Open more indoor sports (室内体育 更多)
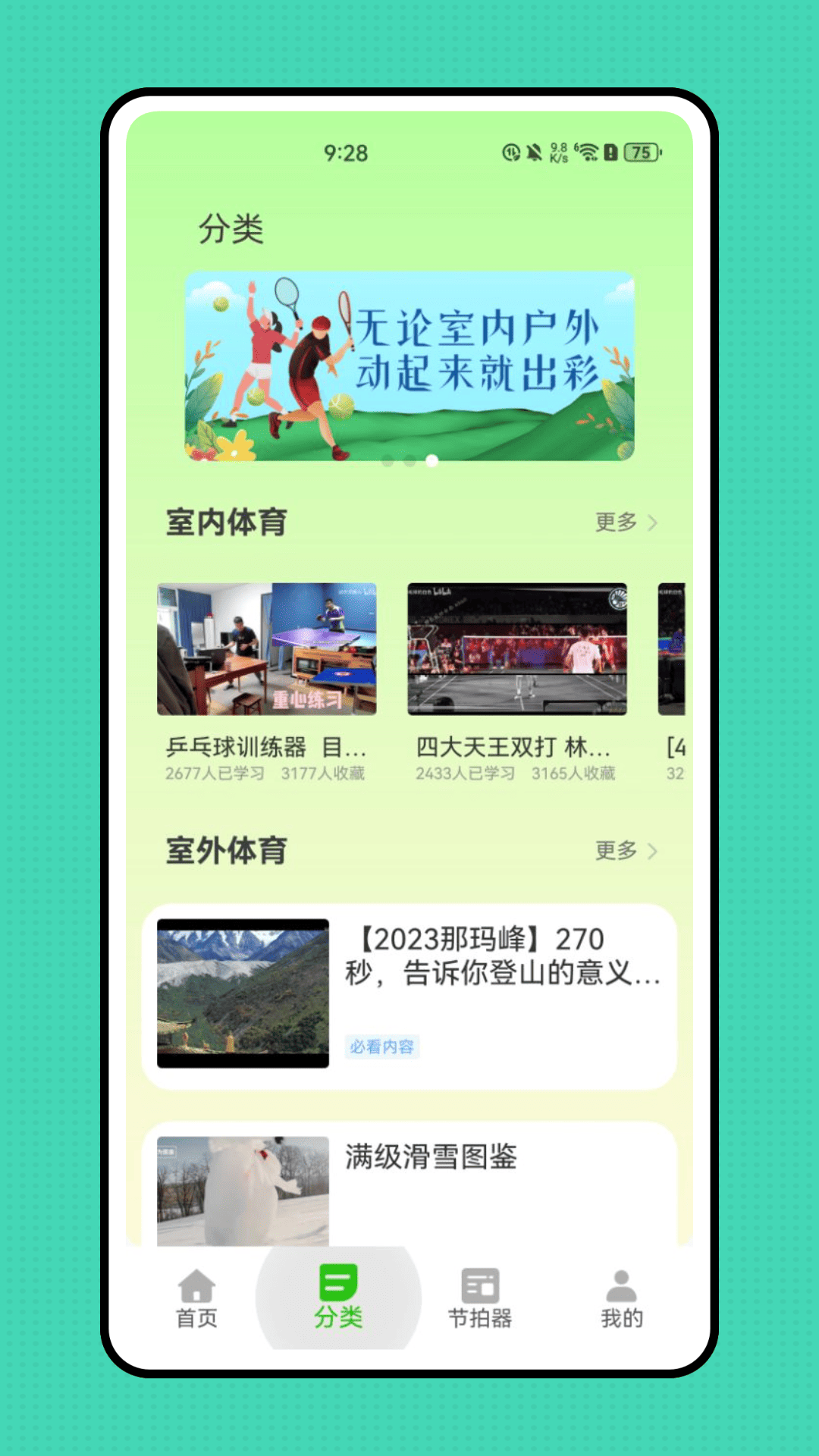The width and height of the screenshot is (819, 1456). coord(626,522)
